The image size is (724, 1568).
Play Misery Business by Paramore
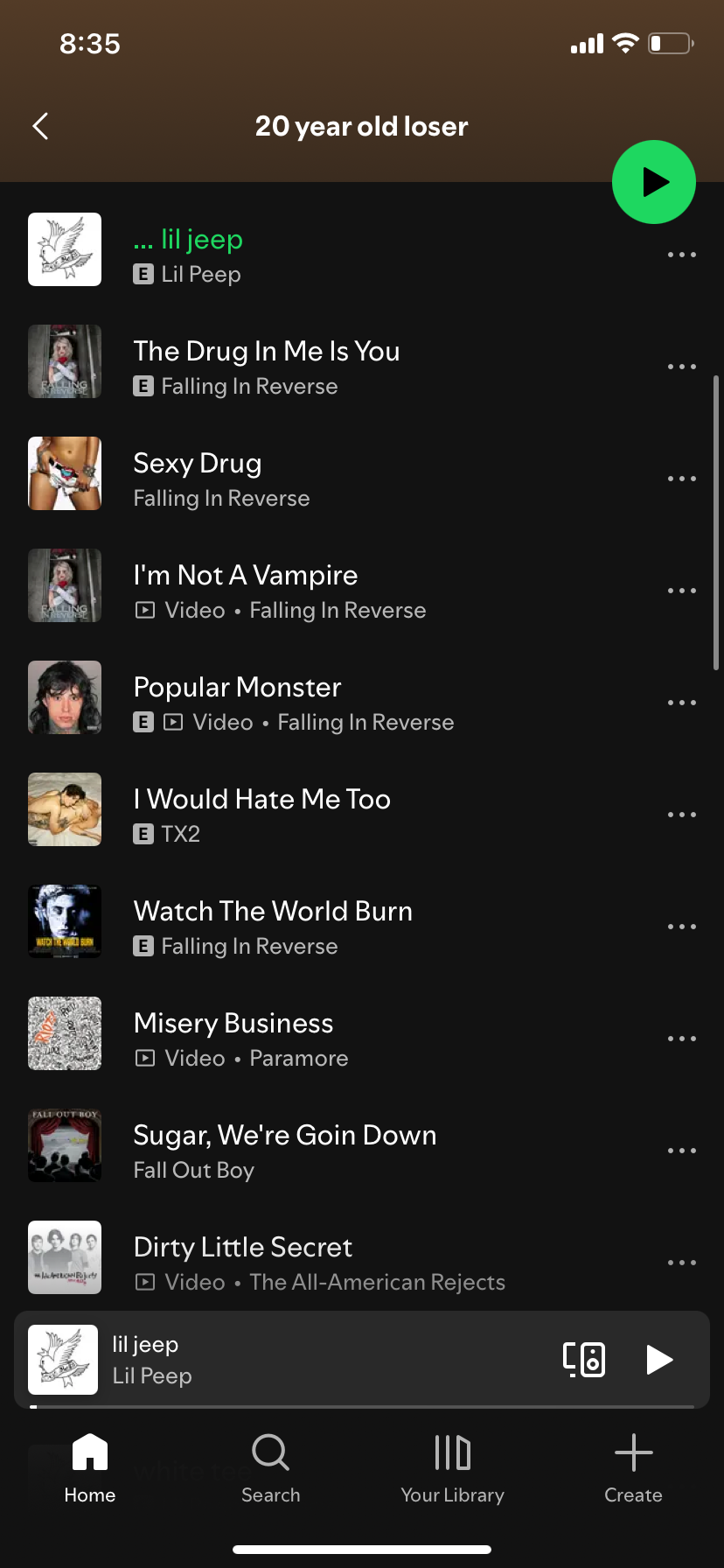click(233, 1024)
